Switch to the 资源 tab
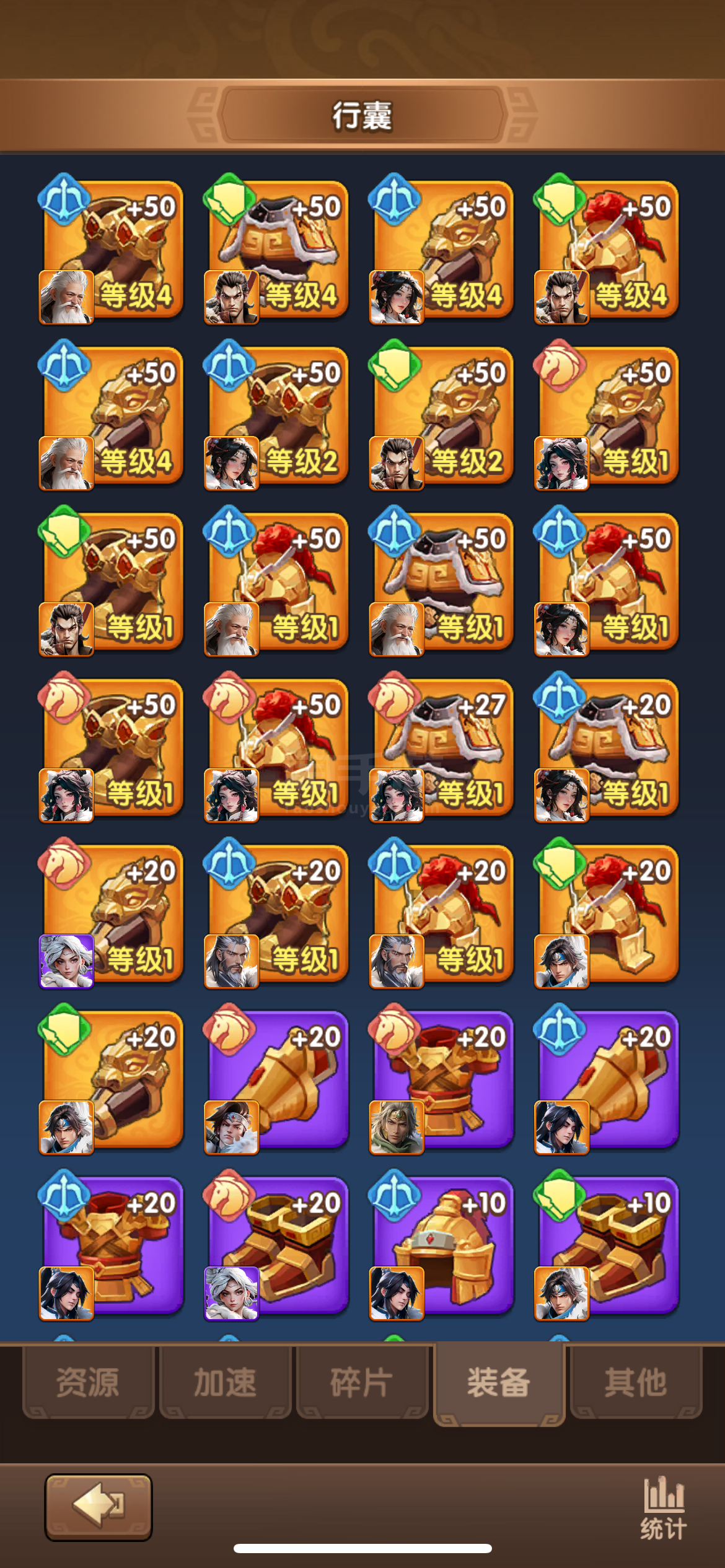Viewport: 725px width, 1568px height. pos(88,1383)
